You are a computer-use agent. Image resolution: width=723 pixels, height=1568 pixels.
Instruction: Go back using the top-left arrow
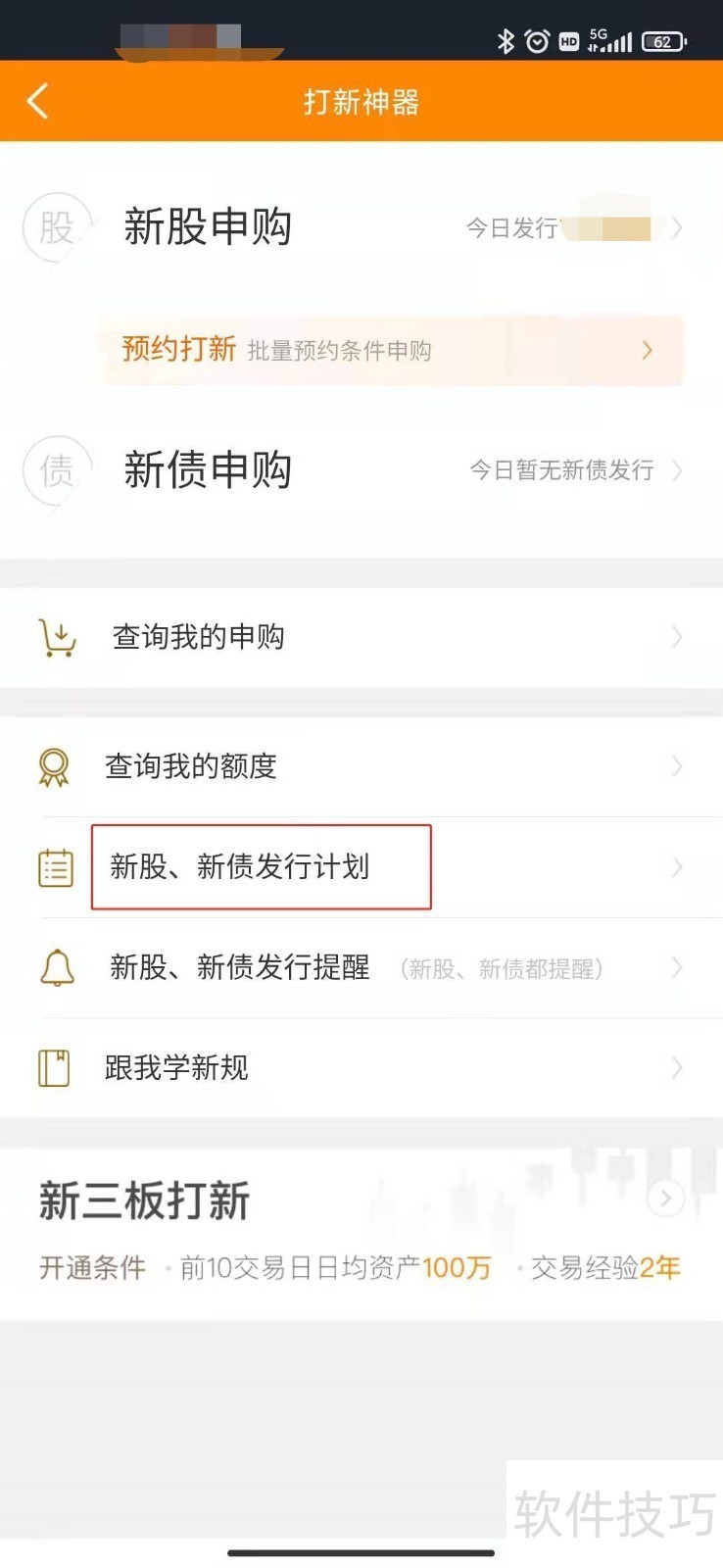[x=37, y=101]
